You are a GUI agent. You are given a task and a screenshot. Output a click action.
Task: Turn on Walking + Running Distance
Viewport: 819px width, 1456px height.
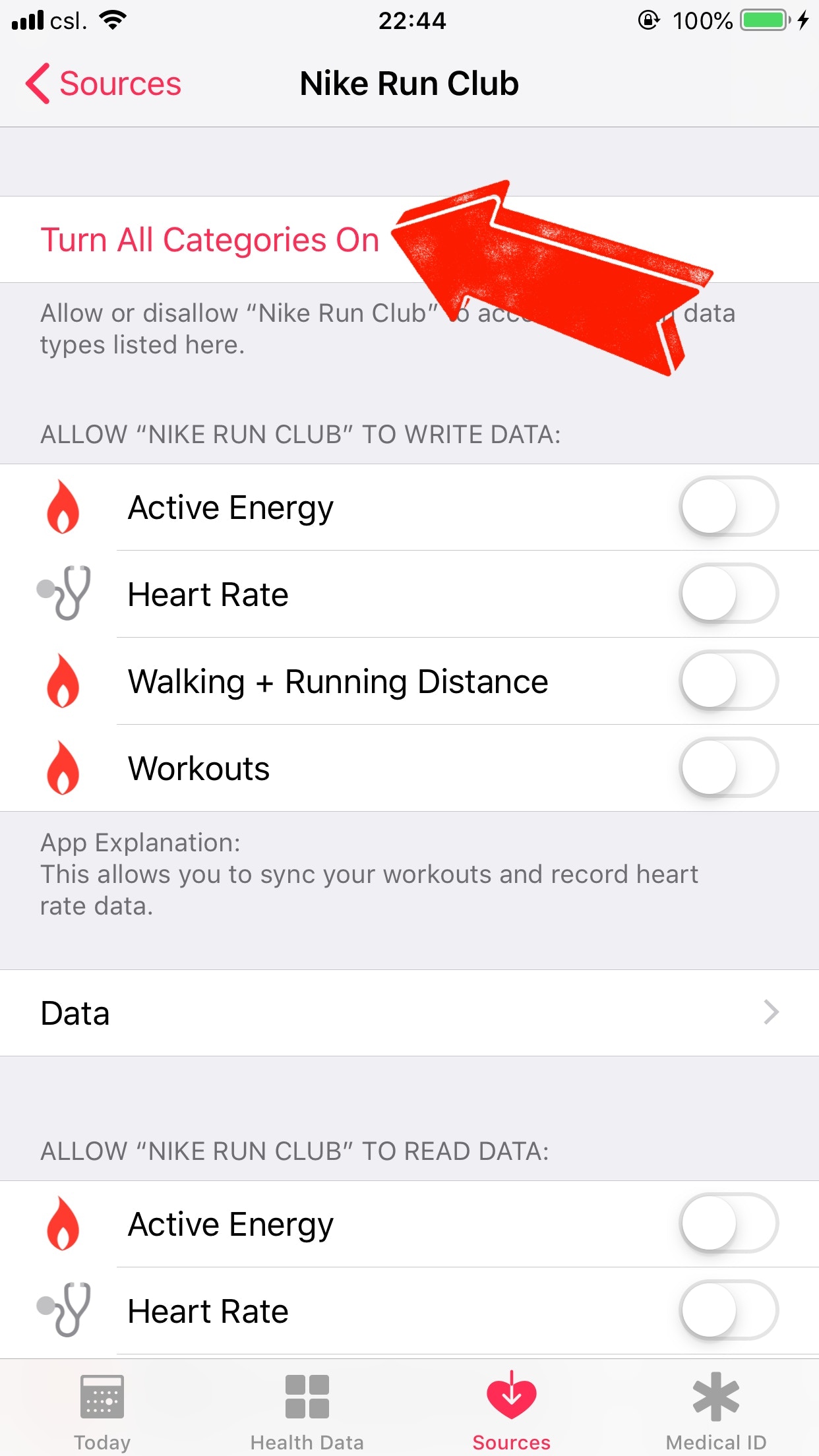click(x=728, y=681)
